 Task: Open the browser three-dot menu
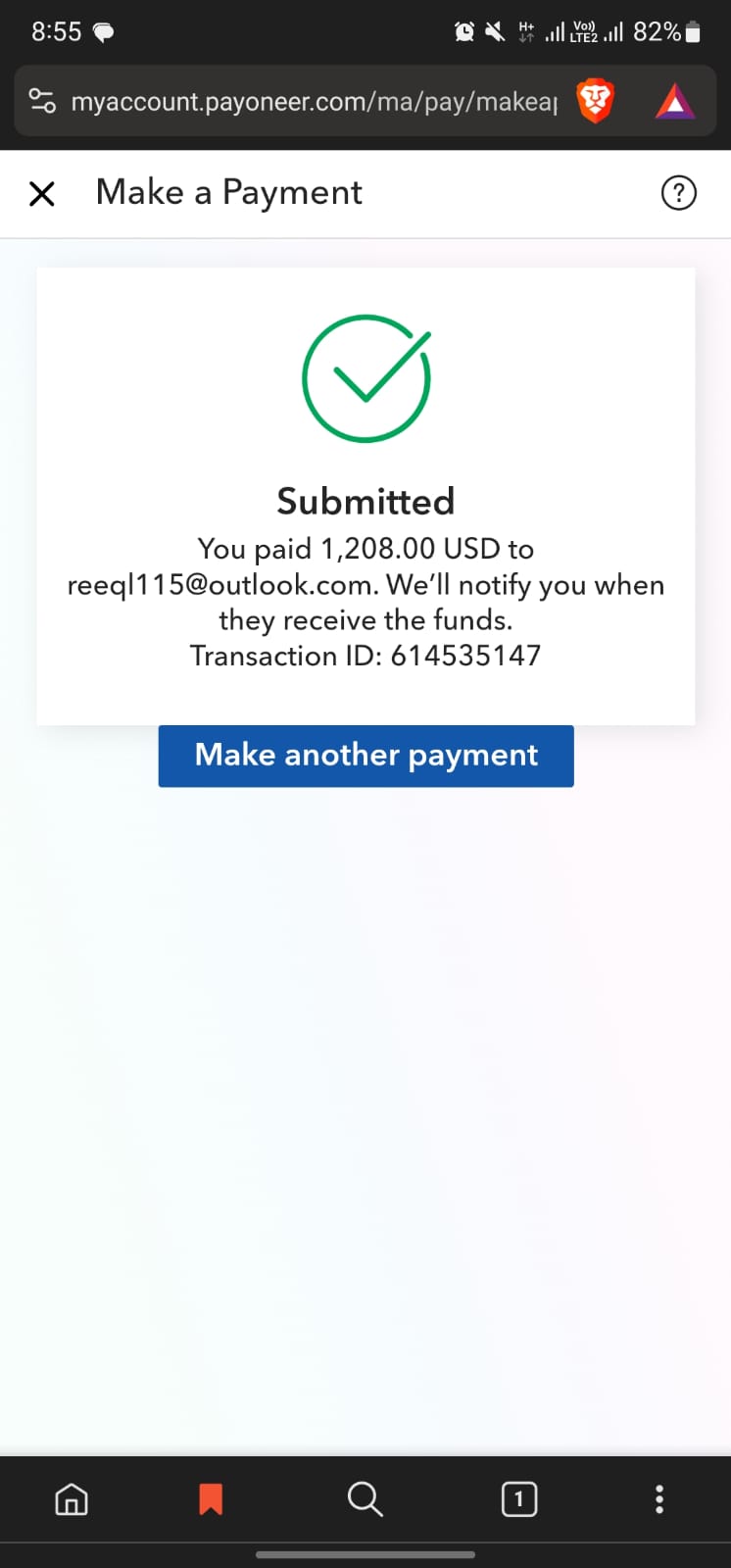tap(659, 1498)
